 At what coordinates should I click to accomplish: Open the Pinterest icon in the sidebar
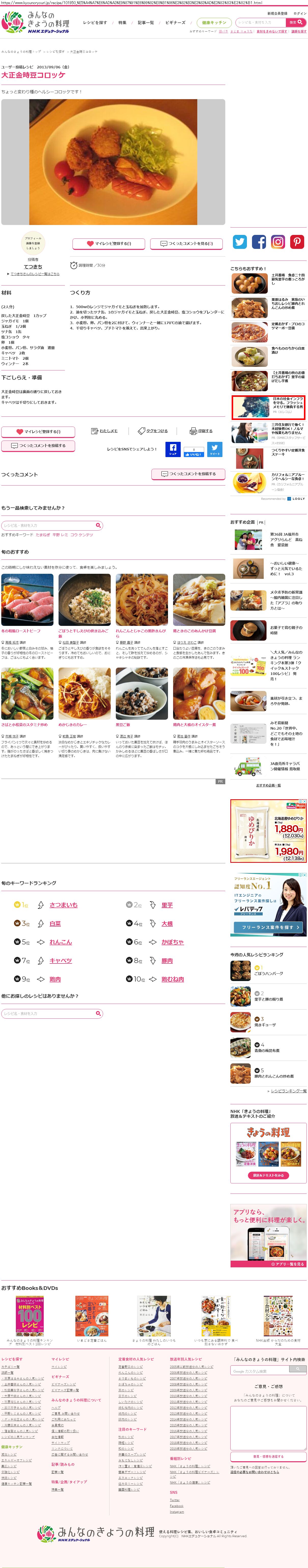tap(297, 242)
